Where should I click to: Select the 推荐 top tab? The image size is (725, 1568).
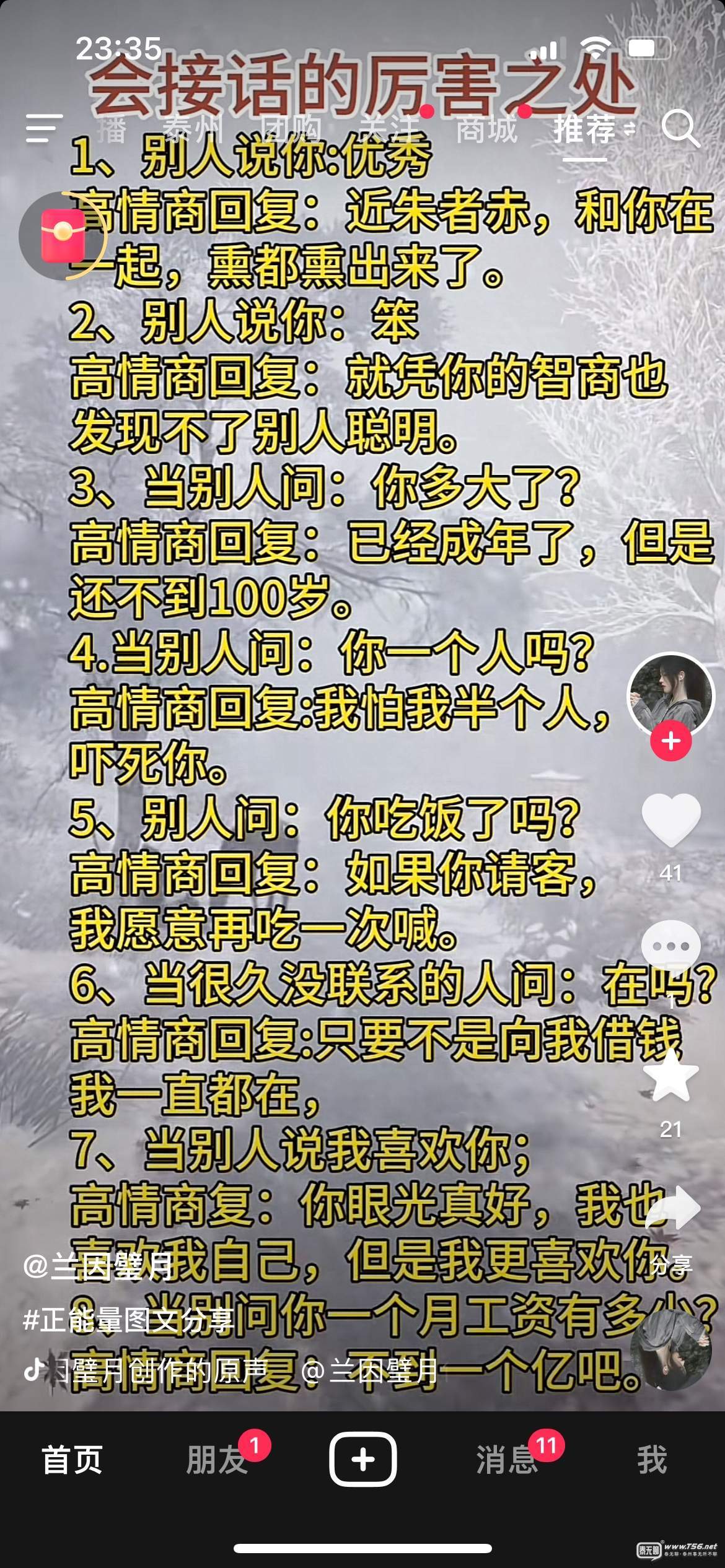click(x=584, y=129)
